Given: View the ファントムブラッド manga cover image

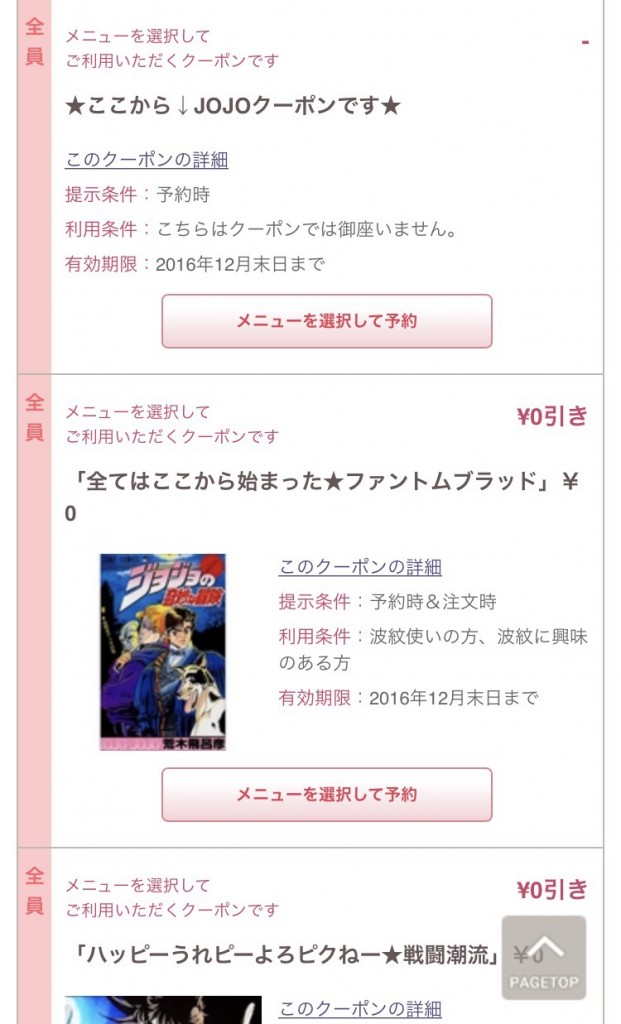Looking at the screenshot, I should click(163, 652).
